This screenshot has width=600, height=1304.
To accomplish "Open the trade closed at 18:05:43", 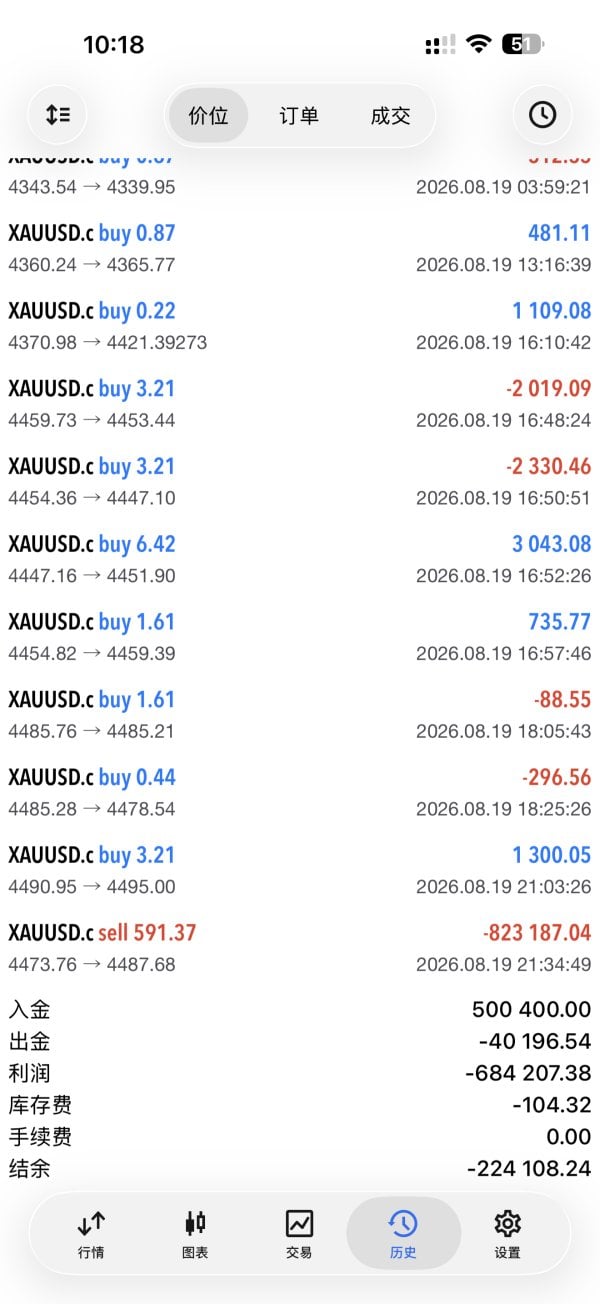I will 300,714.
